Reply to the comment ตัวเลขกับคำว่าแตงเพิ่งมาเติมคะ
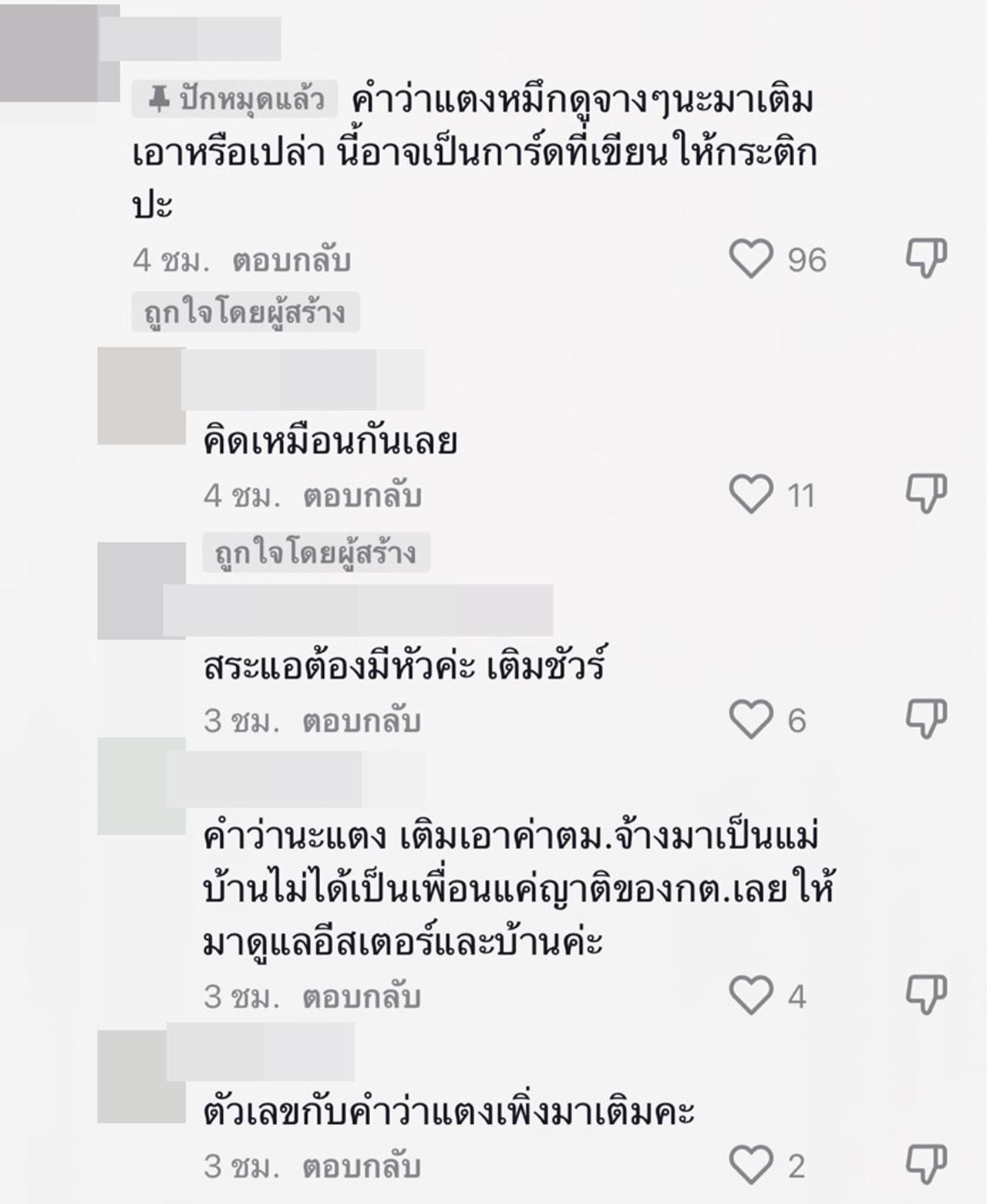The width and height of the screenshot is (987, 1204). click(362, 1166)
